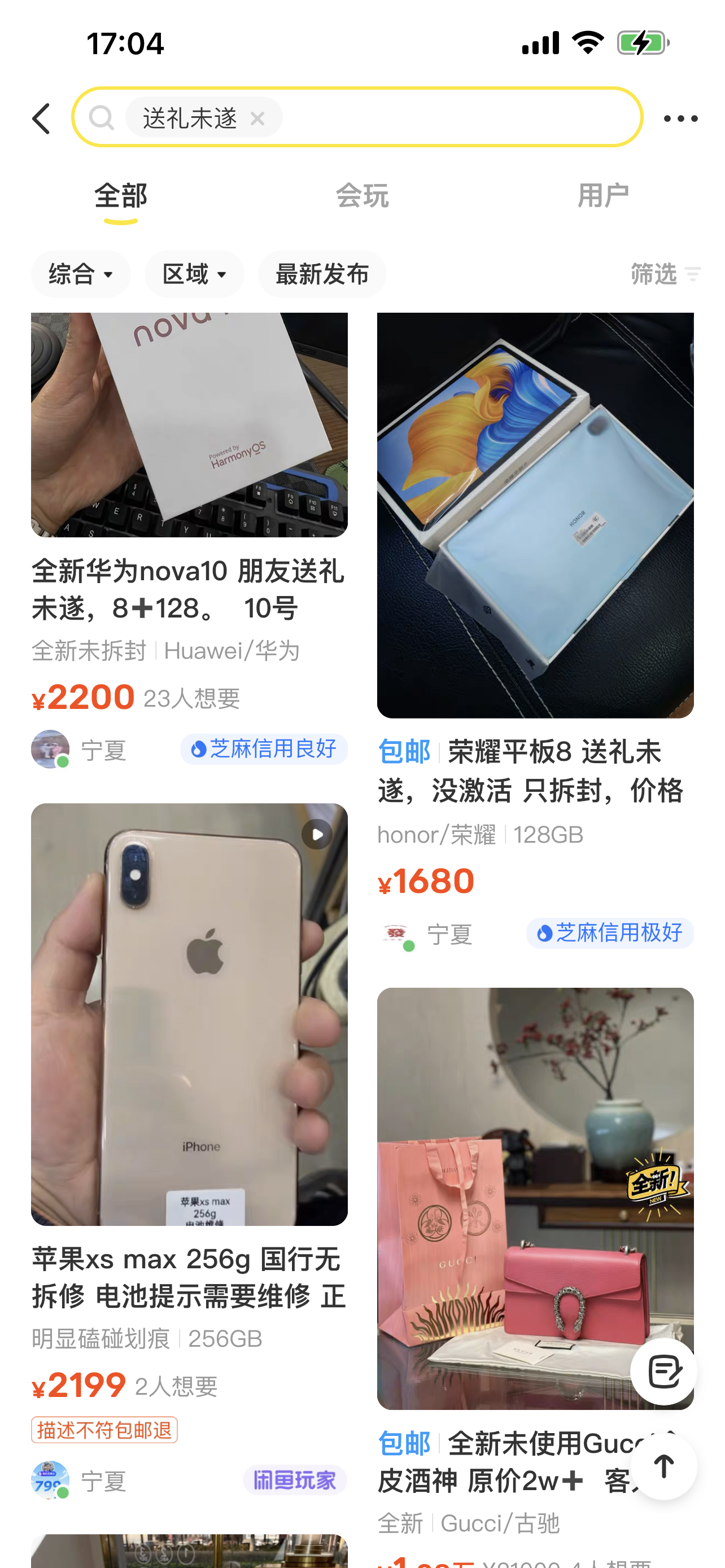Open the Gucci 酒神 bag listing
The height and width of the screenshot is (1568, 725).
pos(499,1461)
